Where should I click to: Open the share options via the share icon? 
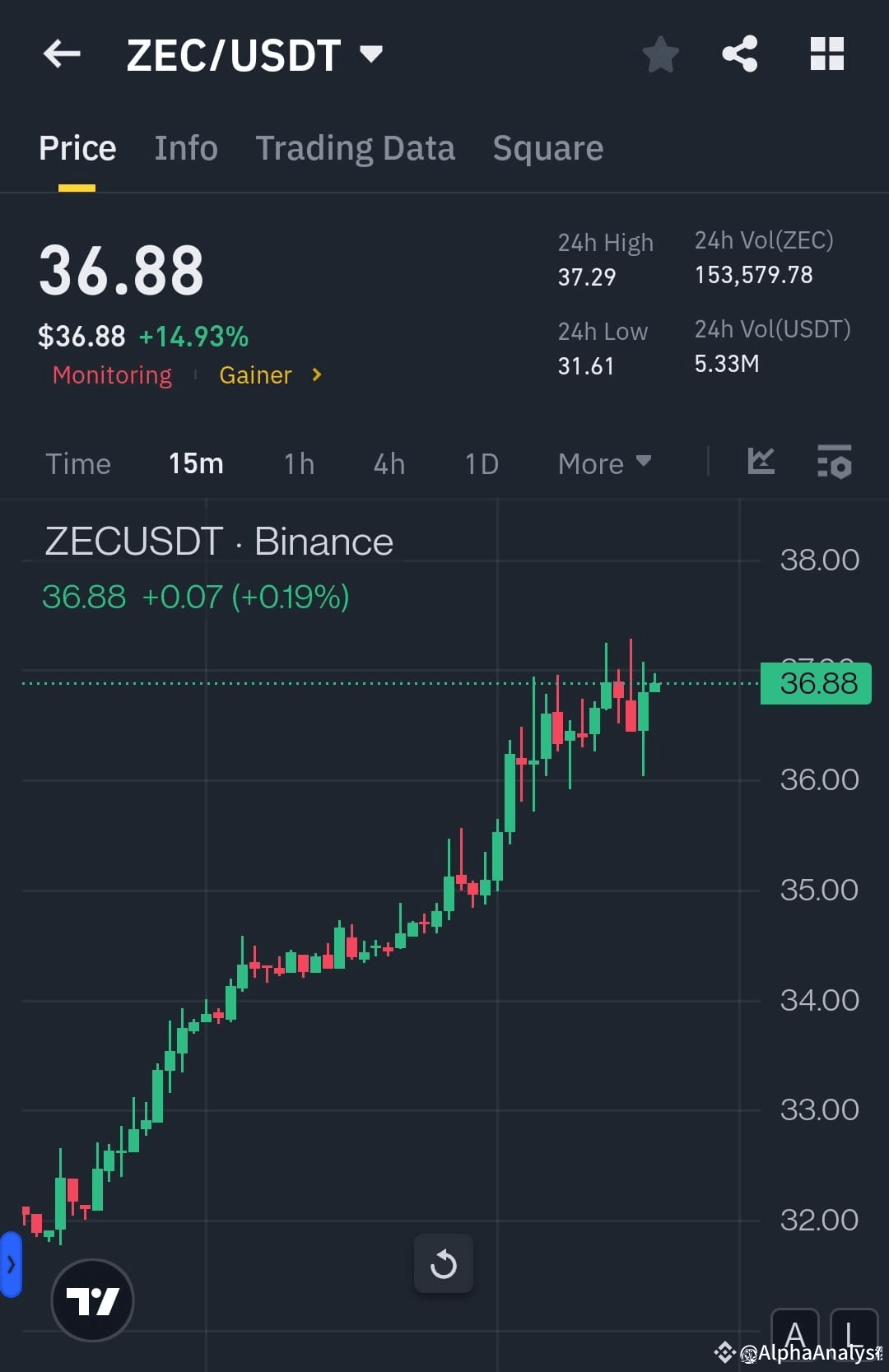tap(738, 53)
